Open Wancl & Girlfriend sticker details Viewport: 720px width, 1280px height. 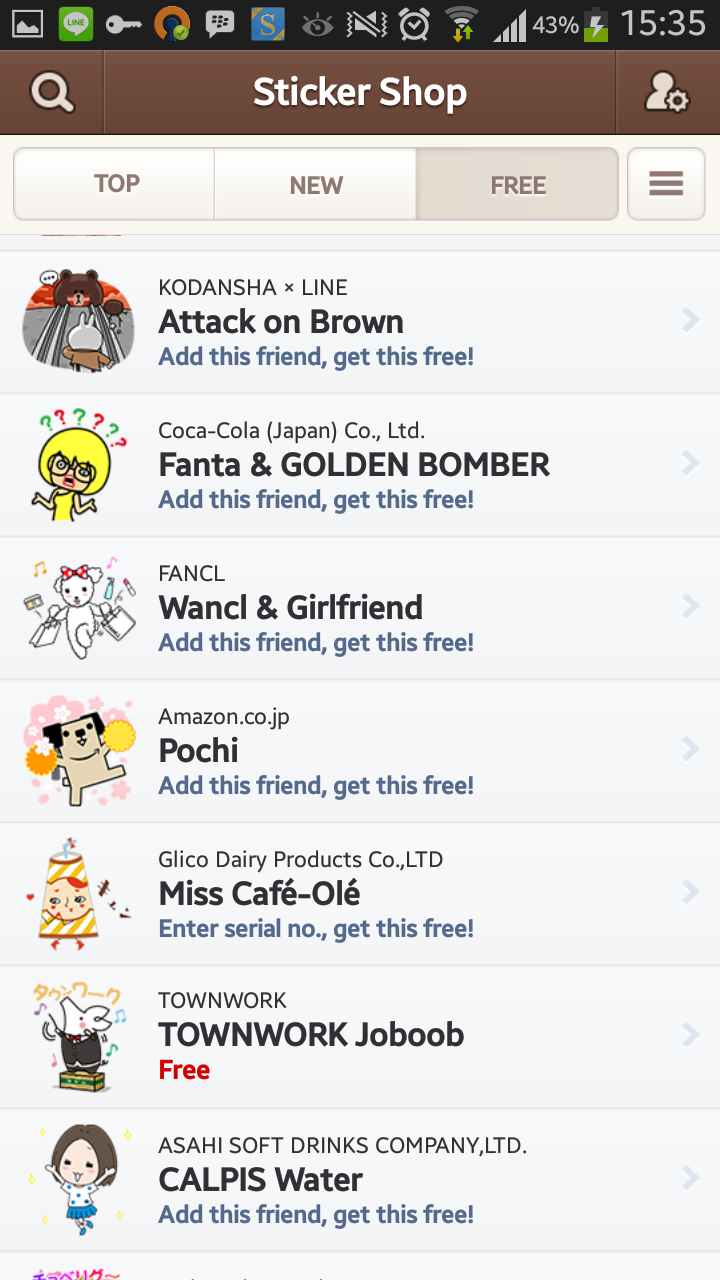coord(360,608)
